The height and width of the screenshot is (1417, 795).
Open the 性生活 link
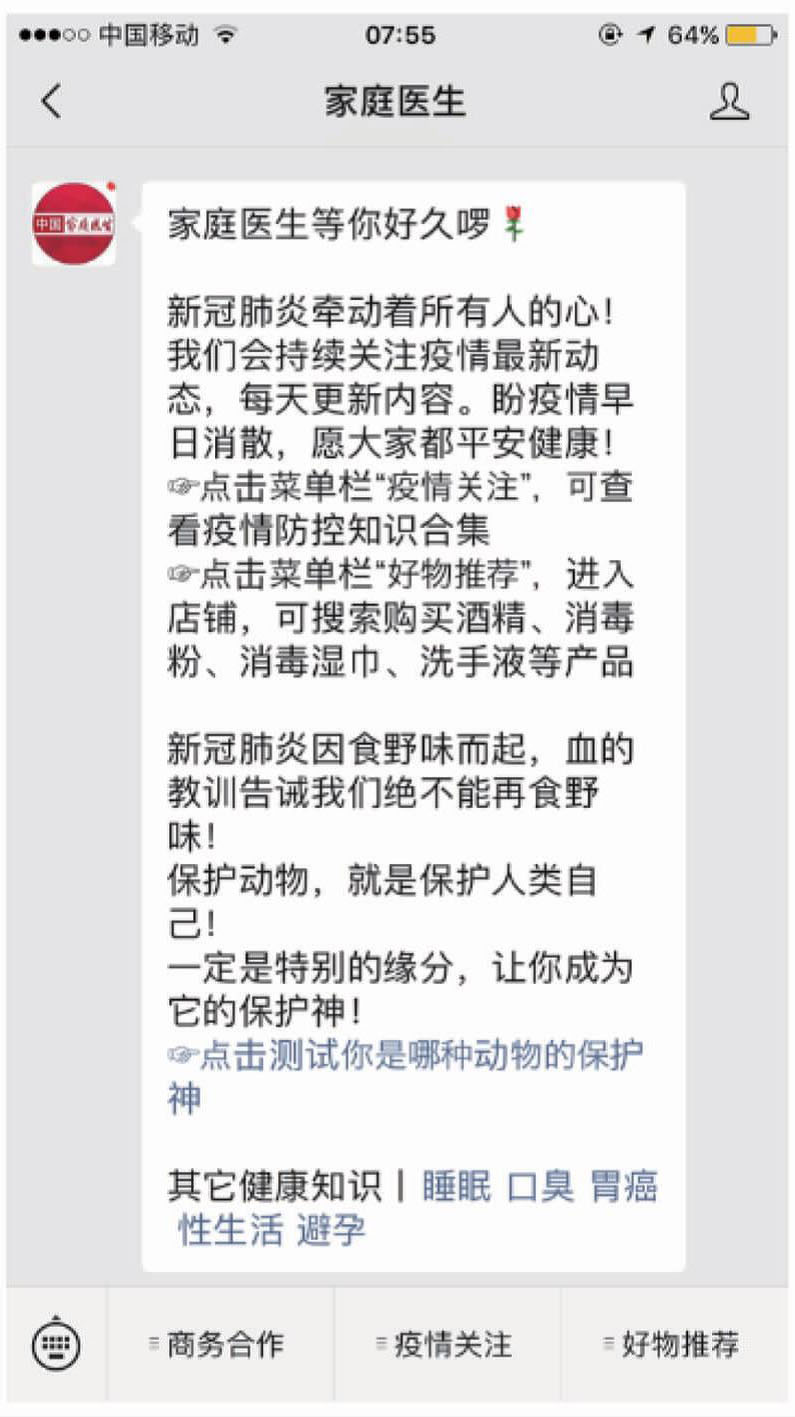pyautogui.click(x=230, y=1230)
